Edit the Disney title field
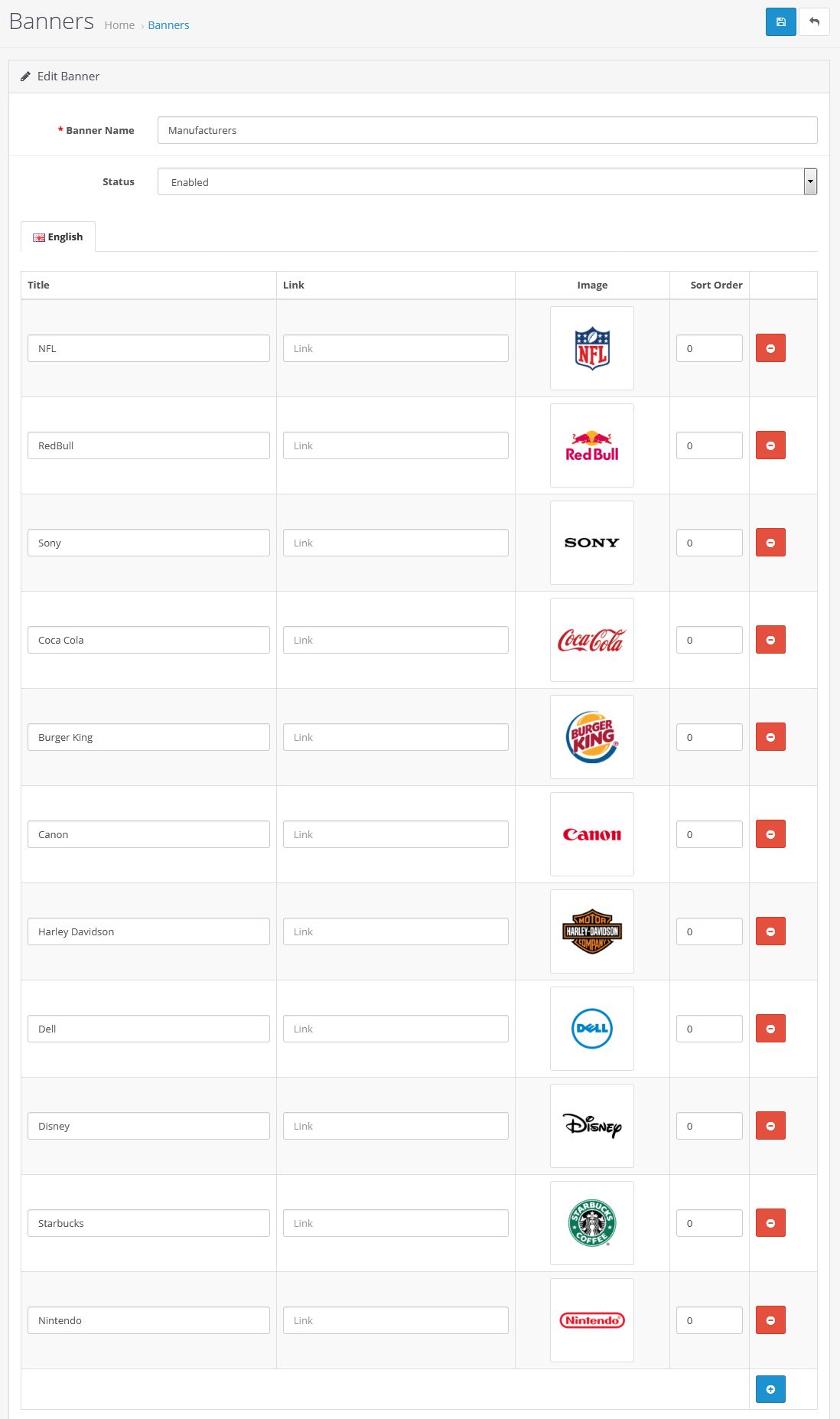 148,1126
